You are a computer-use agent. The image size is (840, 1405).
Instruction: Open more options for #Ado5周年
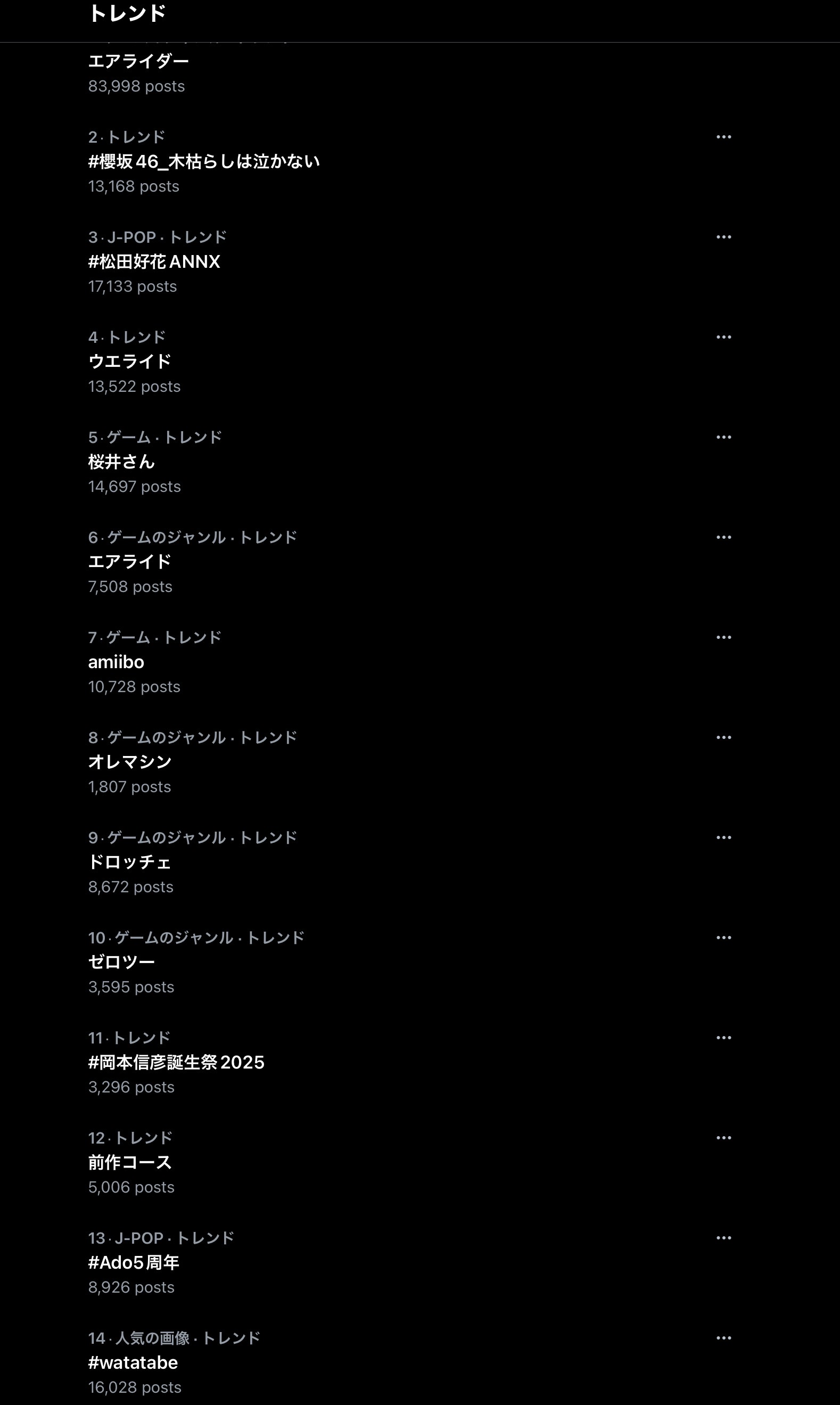[723, 1238]
